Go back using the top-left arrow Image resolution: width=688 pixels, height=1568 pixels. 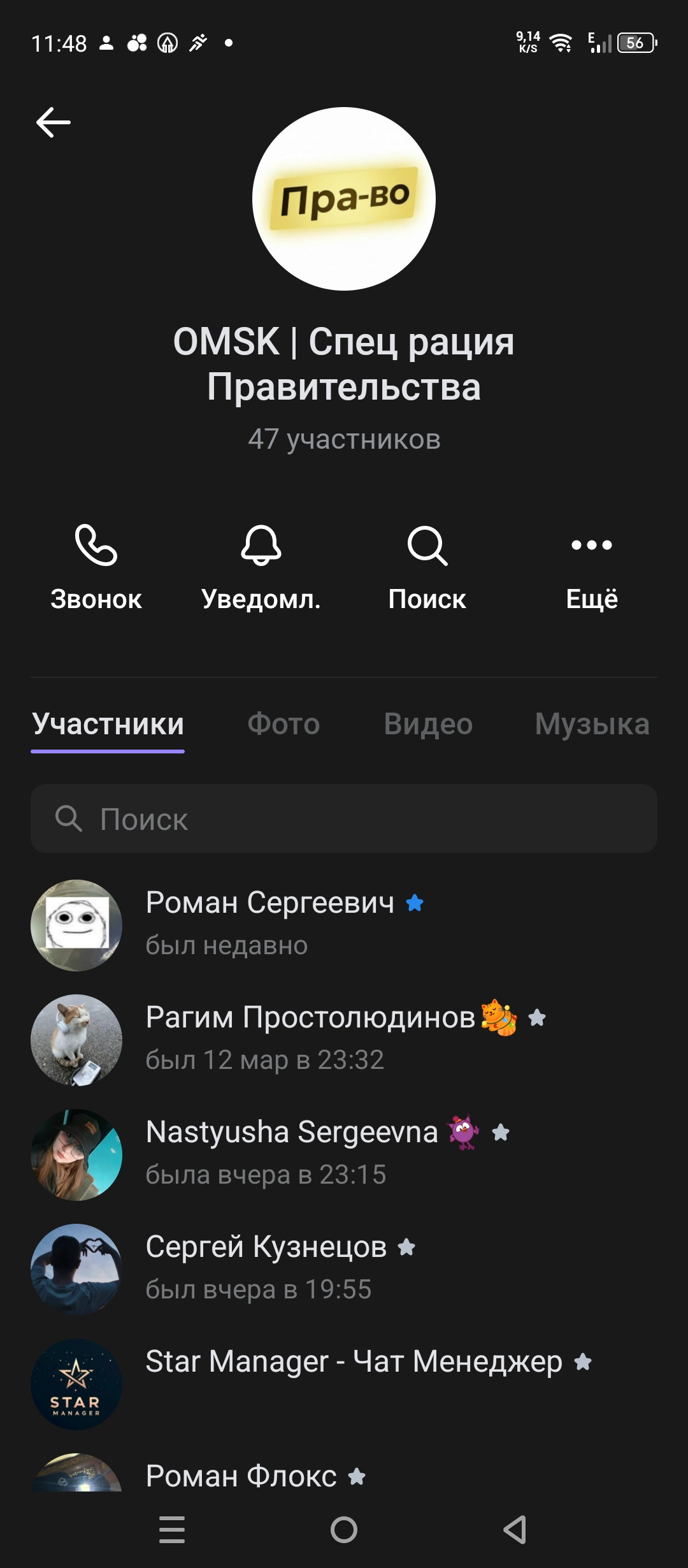tap(54, 122)
